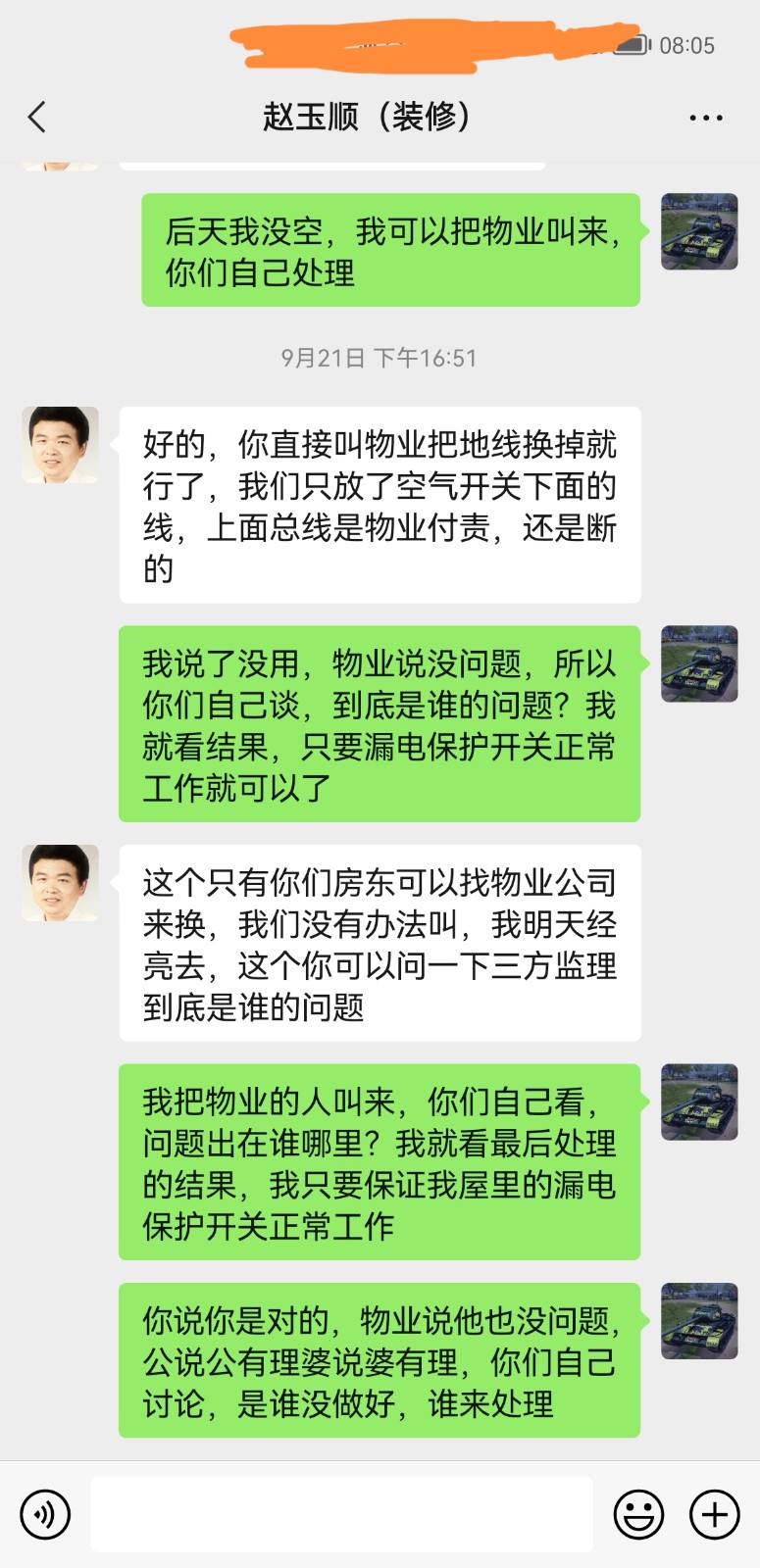Viewport: 760px width, 1568px height.
Task: Go back to the chat list
Action: click(x=37, y=118)
